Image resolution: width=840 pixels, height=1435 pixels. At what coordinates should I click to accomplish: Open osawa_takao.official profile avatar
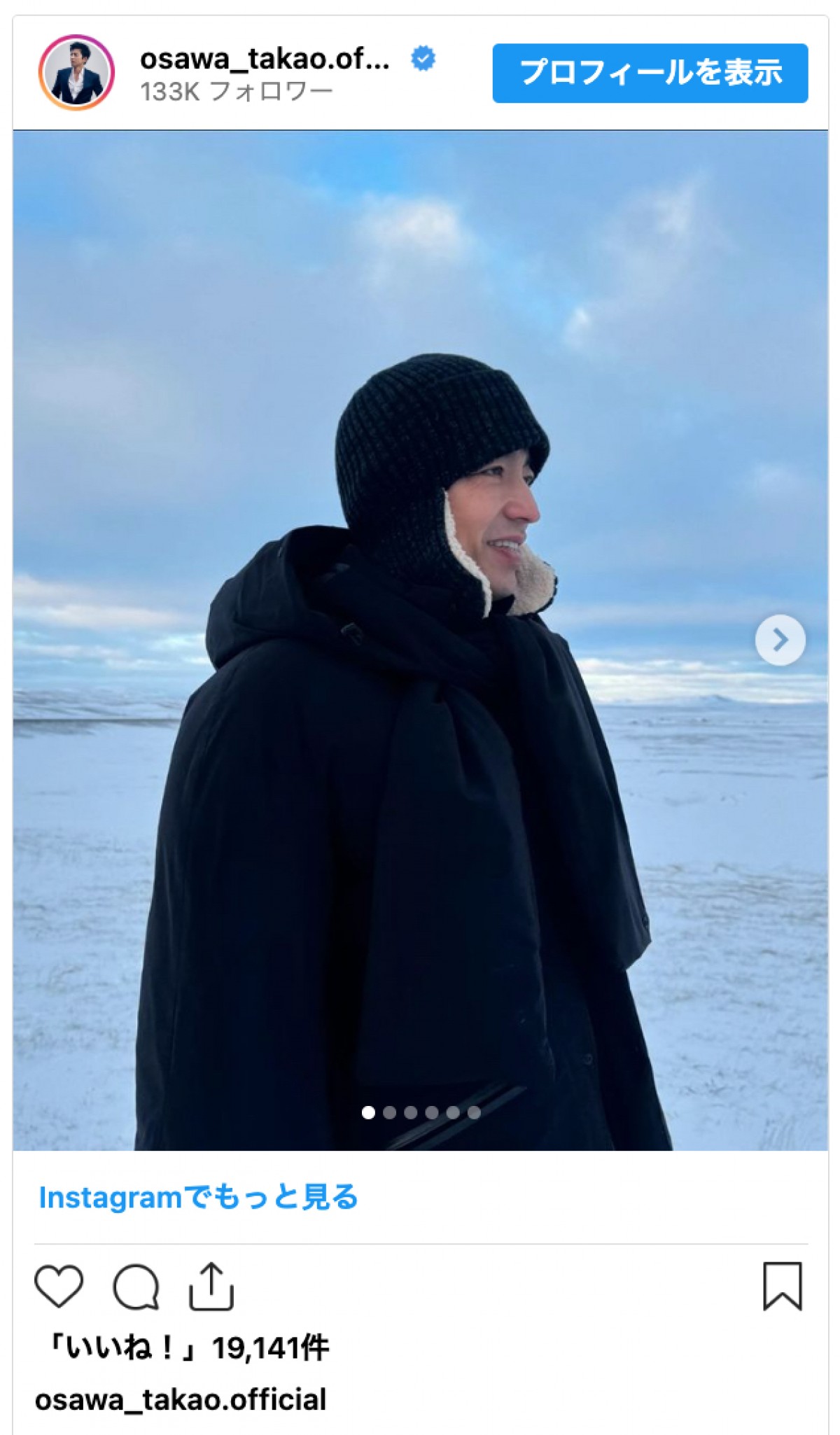coord(76,73)
